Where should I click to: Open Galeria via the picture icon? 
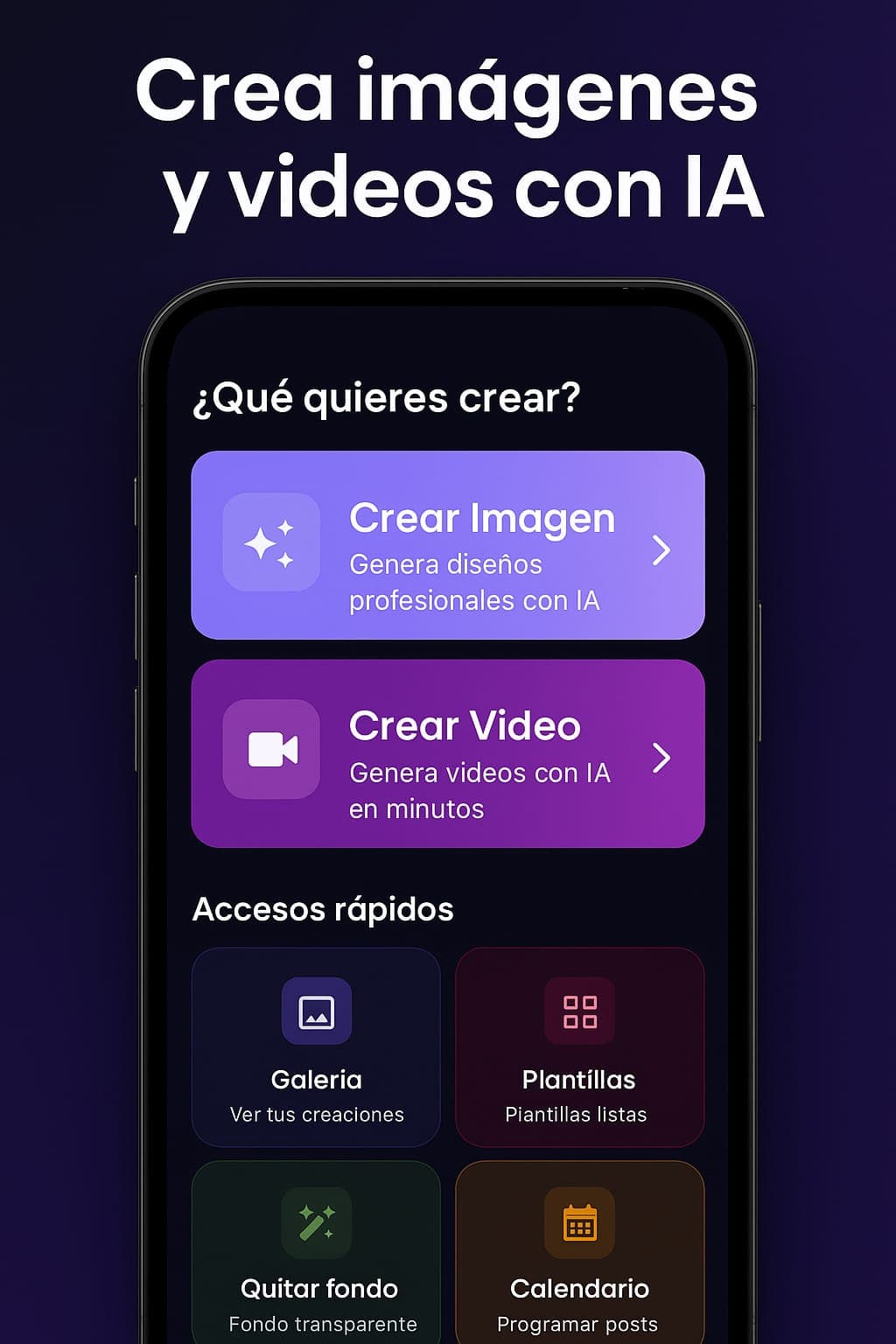pos(316,1012)
